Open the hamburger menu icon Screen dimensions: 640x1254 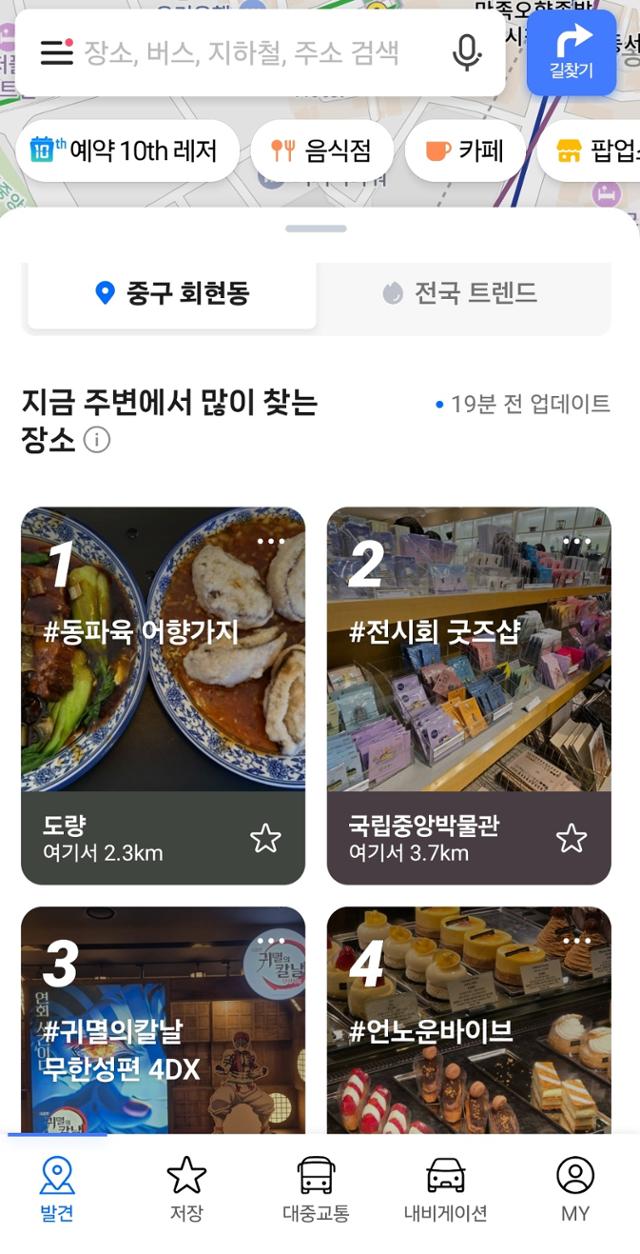click(x=57, y=52)
